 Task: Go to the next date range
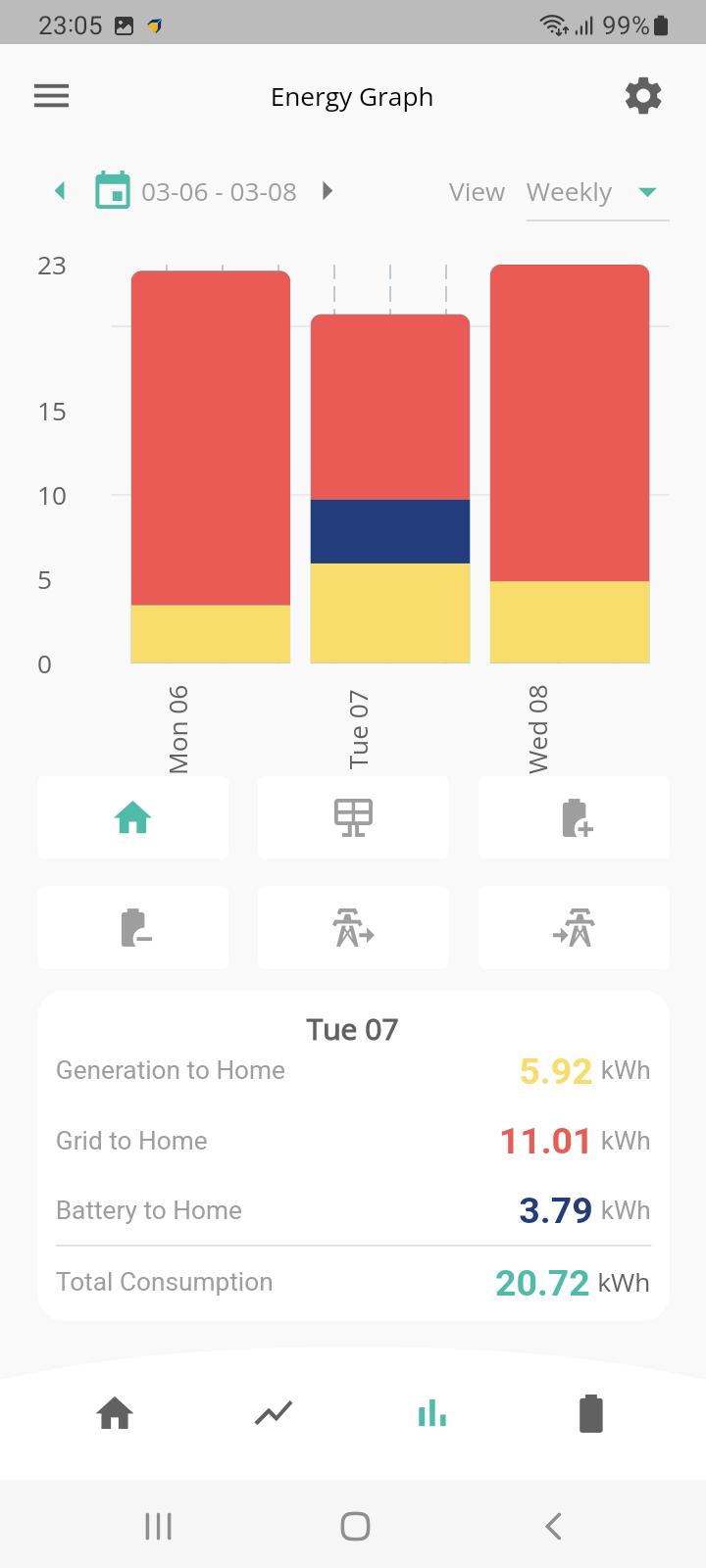pyautogui.click(x=328, y=191)
